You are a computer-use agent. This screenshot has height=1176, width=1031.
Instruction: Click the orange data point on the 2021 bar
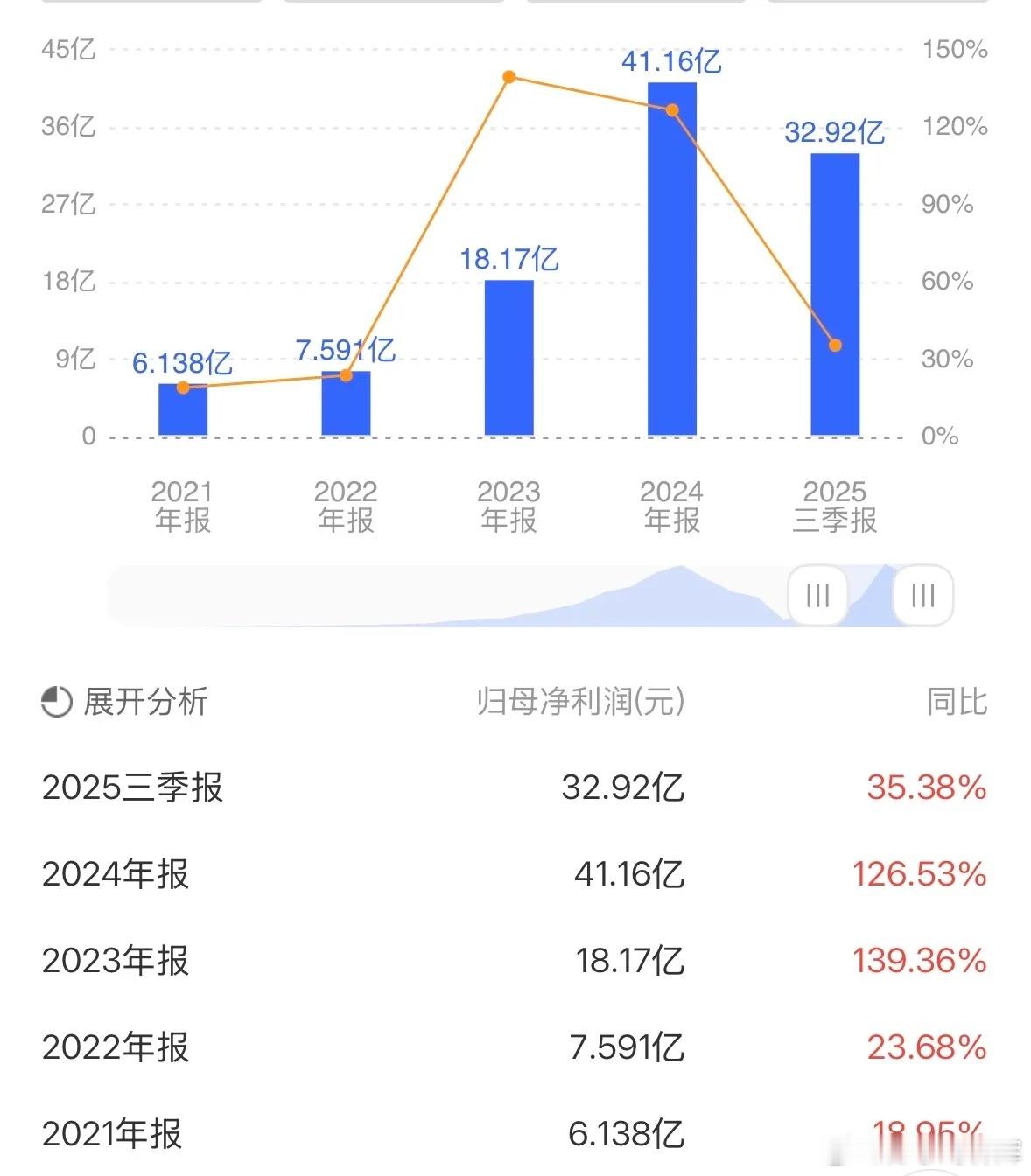coord(182,385)
